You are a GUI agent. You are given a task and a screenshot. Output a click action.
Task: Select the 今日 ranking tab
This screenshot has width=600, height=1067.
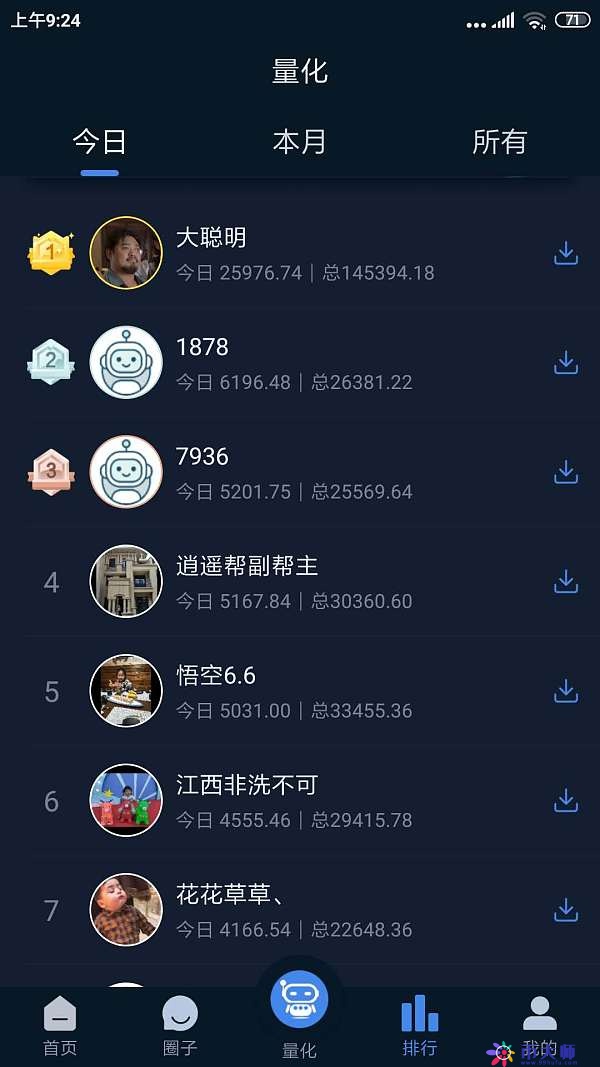tap(100, 142)
